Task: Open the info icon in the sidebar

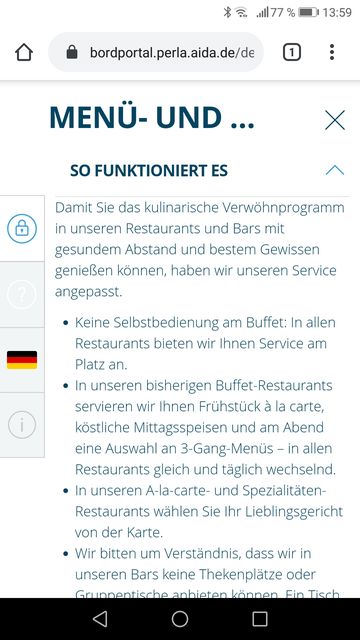Action: [22, 425]
